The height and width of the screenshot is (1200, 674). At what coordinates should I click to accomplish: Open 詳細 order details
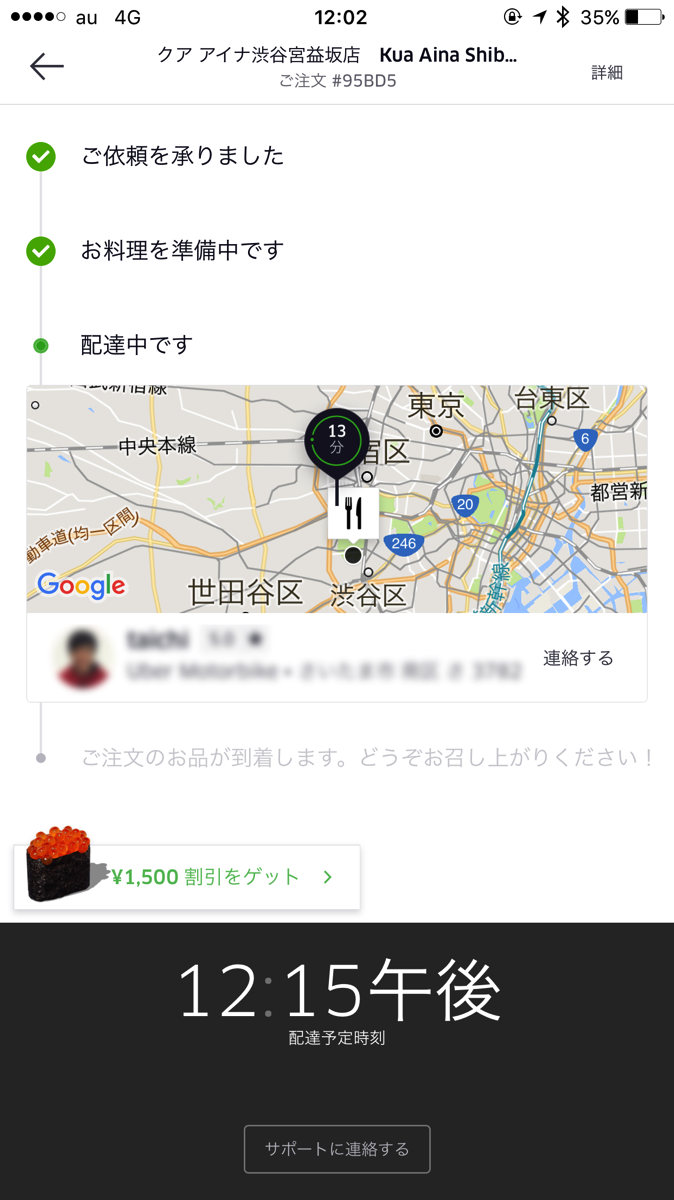pyautogui.click(x=607, y=73)
